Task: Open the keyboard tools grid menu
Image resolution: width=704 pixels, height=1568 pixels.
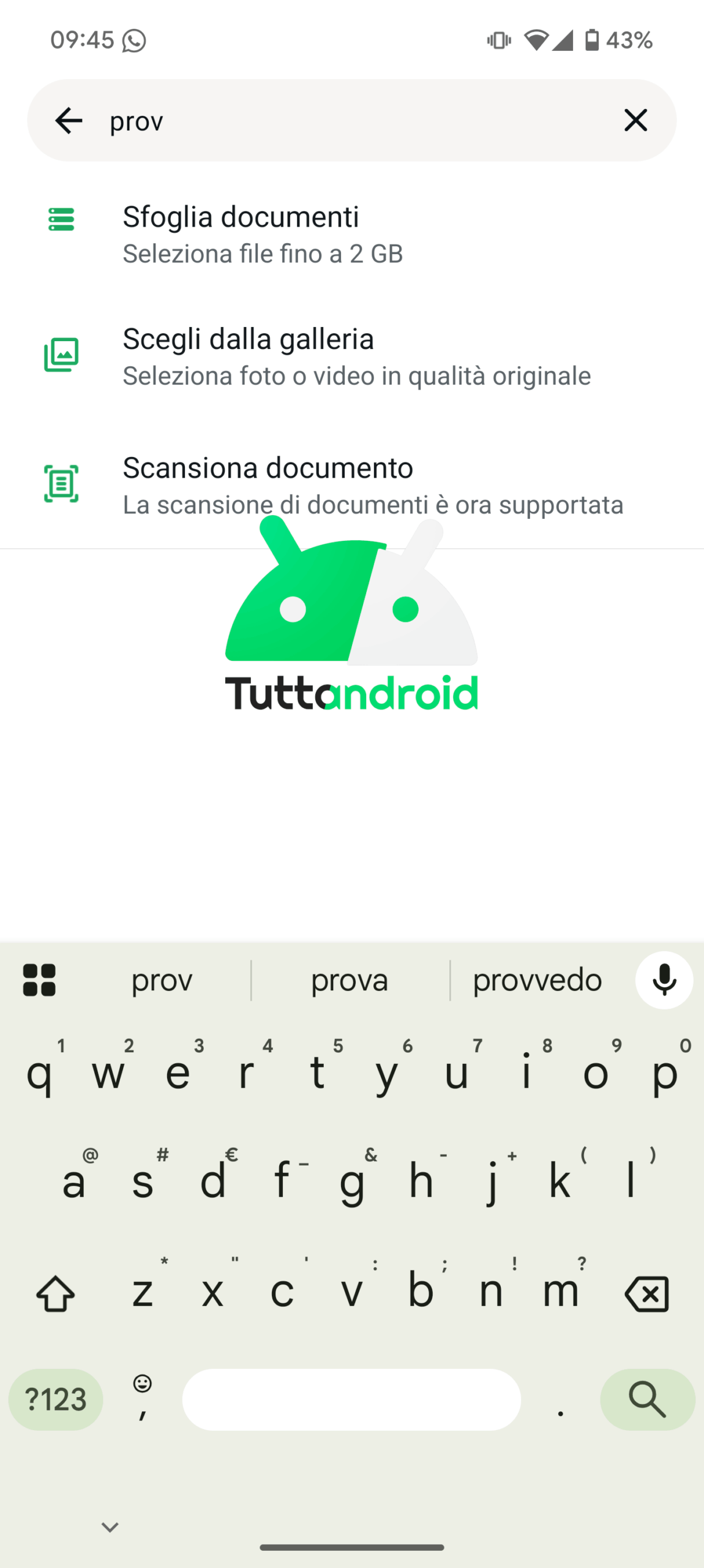Action: (x=39, y=980)
